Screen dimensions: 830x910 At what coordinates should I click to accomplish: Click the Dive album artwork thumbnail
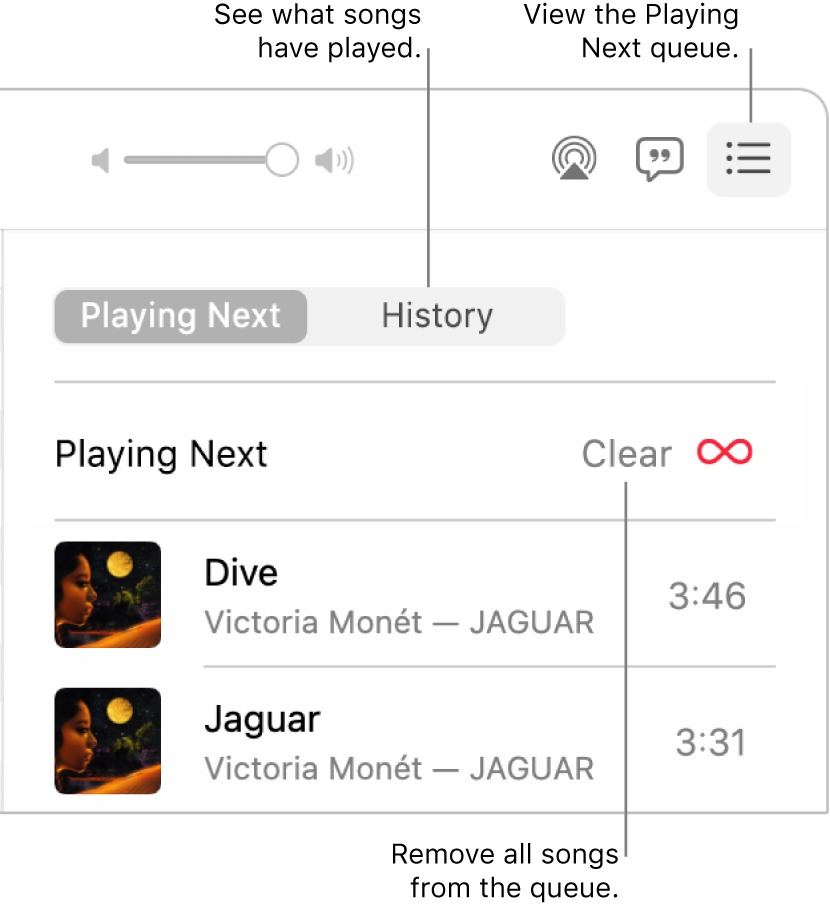point(107,595)
